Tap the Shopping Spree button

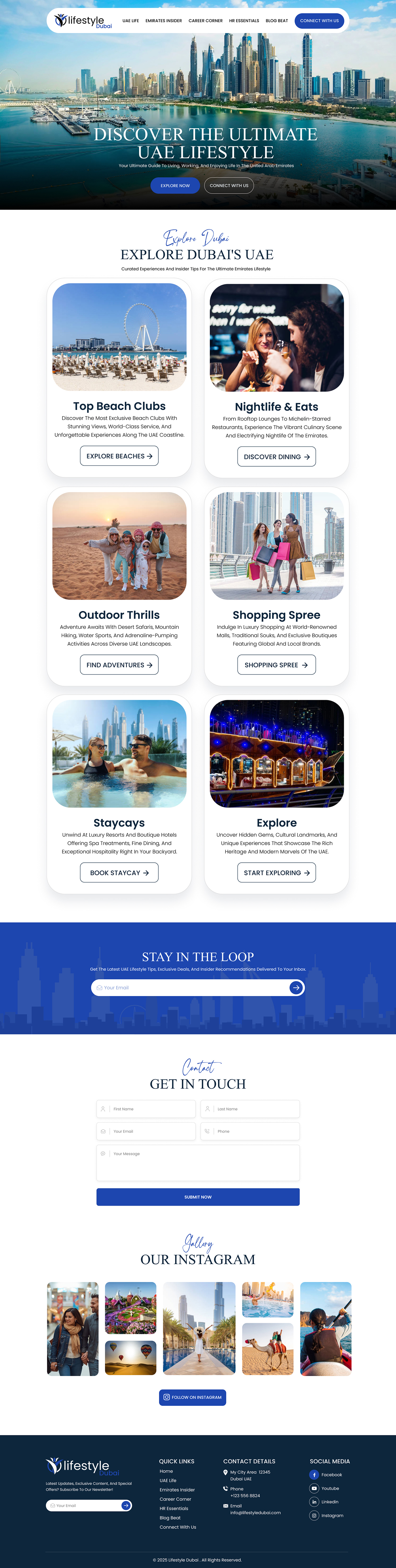click(276, 665)
